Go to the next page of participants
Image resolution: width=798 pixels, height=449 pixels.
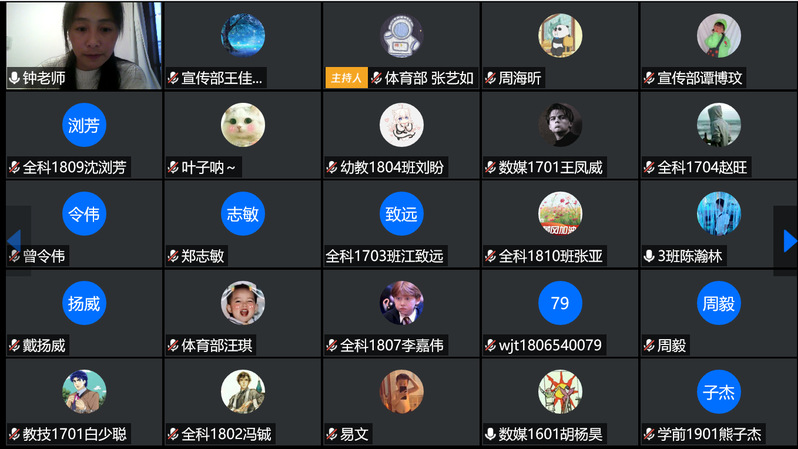tap(788, 240)
